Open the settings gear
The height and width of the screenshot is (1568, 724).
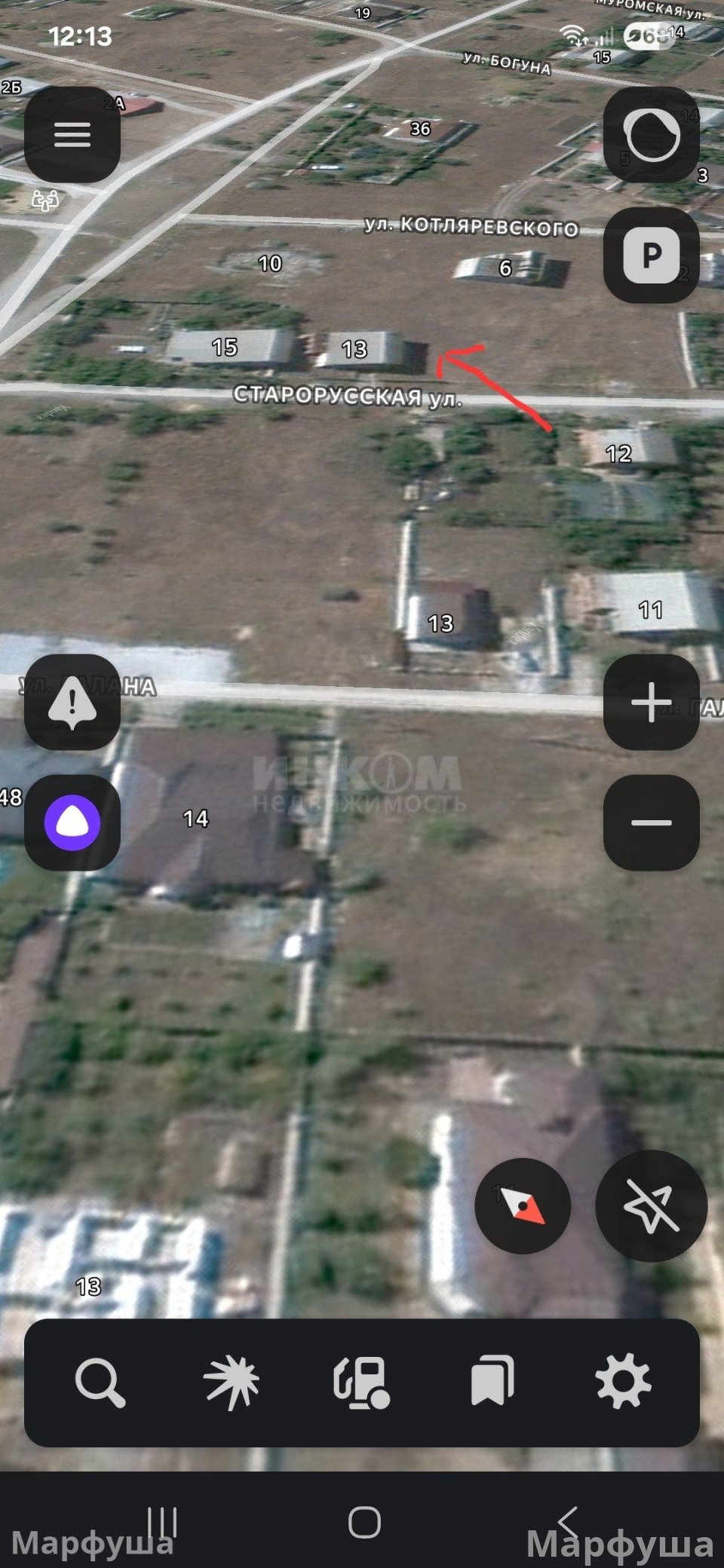[623, 1383]
